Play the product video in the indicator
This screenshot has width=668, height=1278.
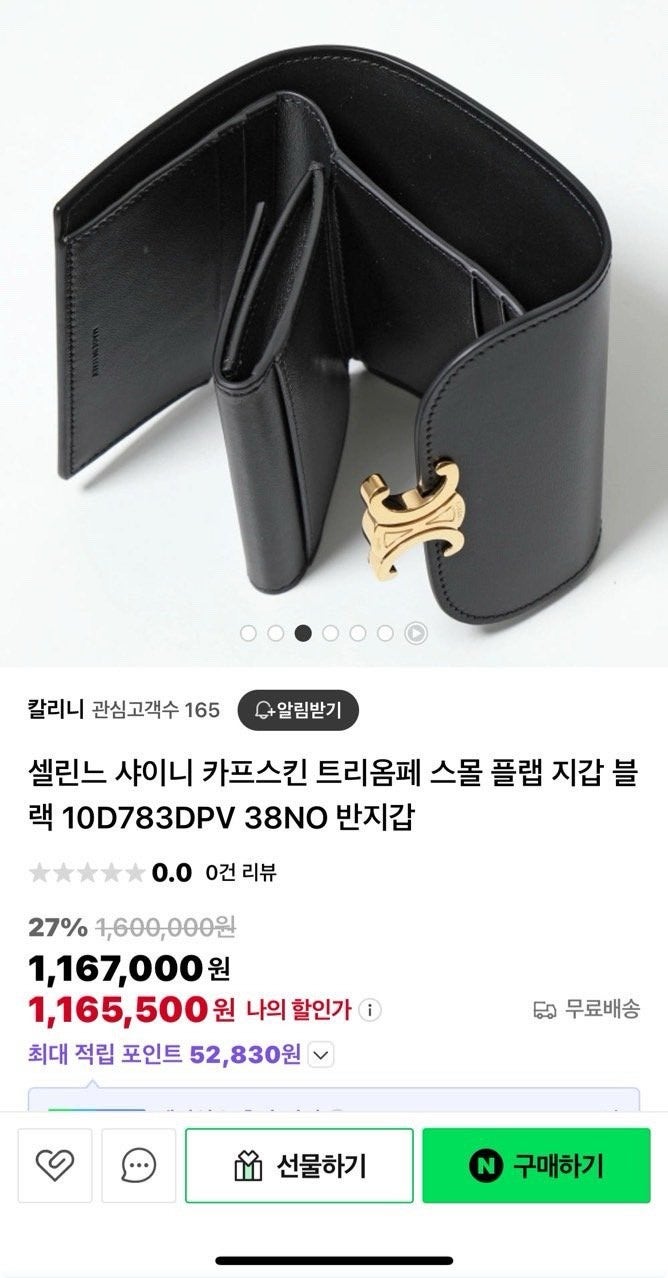coord(415,632)
